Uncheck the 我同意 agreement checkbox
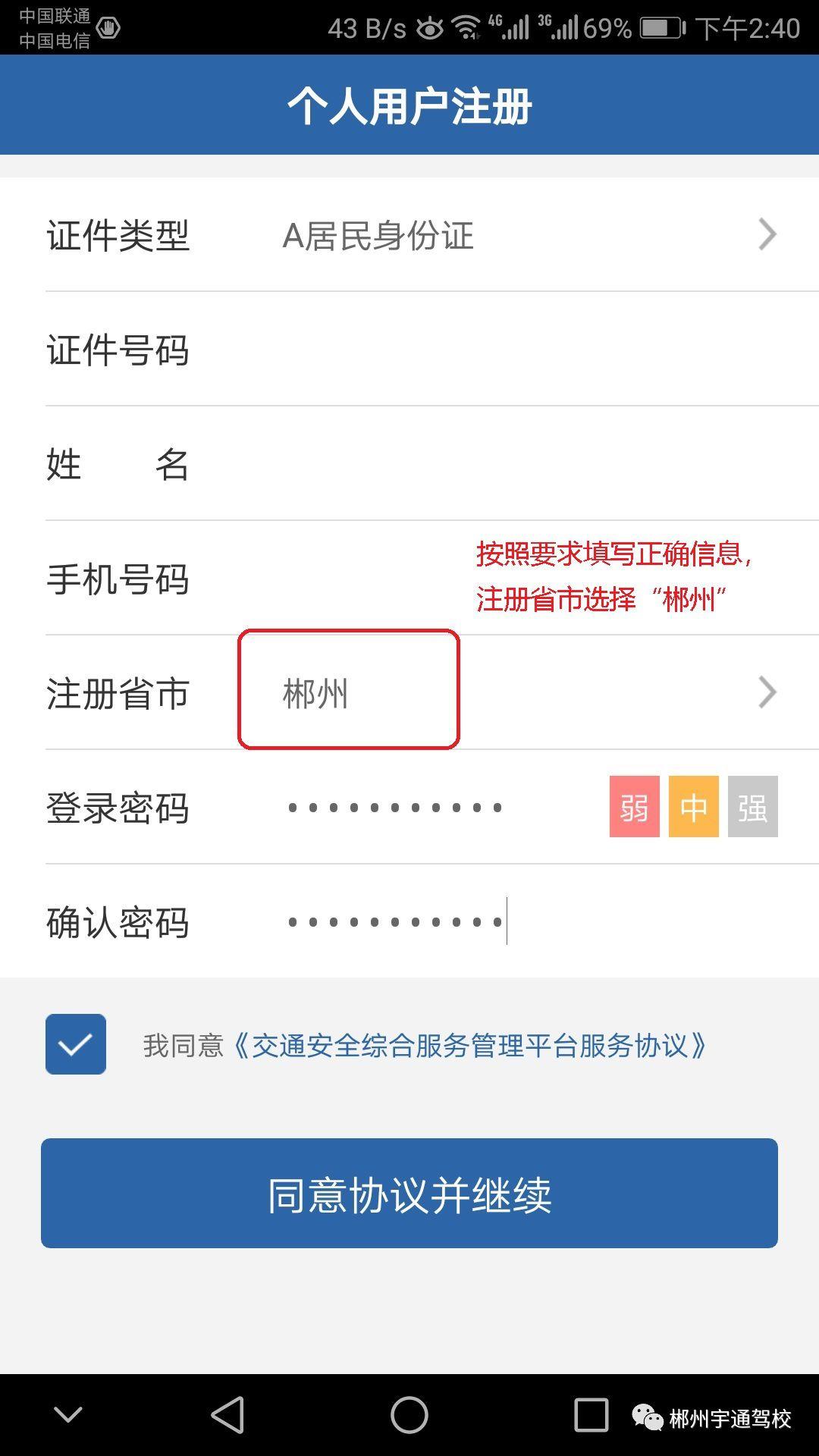This screenshot has width=819, height=1456. 76,1044
